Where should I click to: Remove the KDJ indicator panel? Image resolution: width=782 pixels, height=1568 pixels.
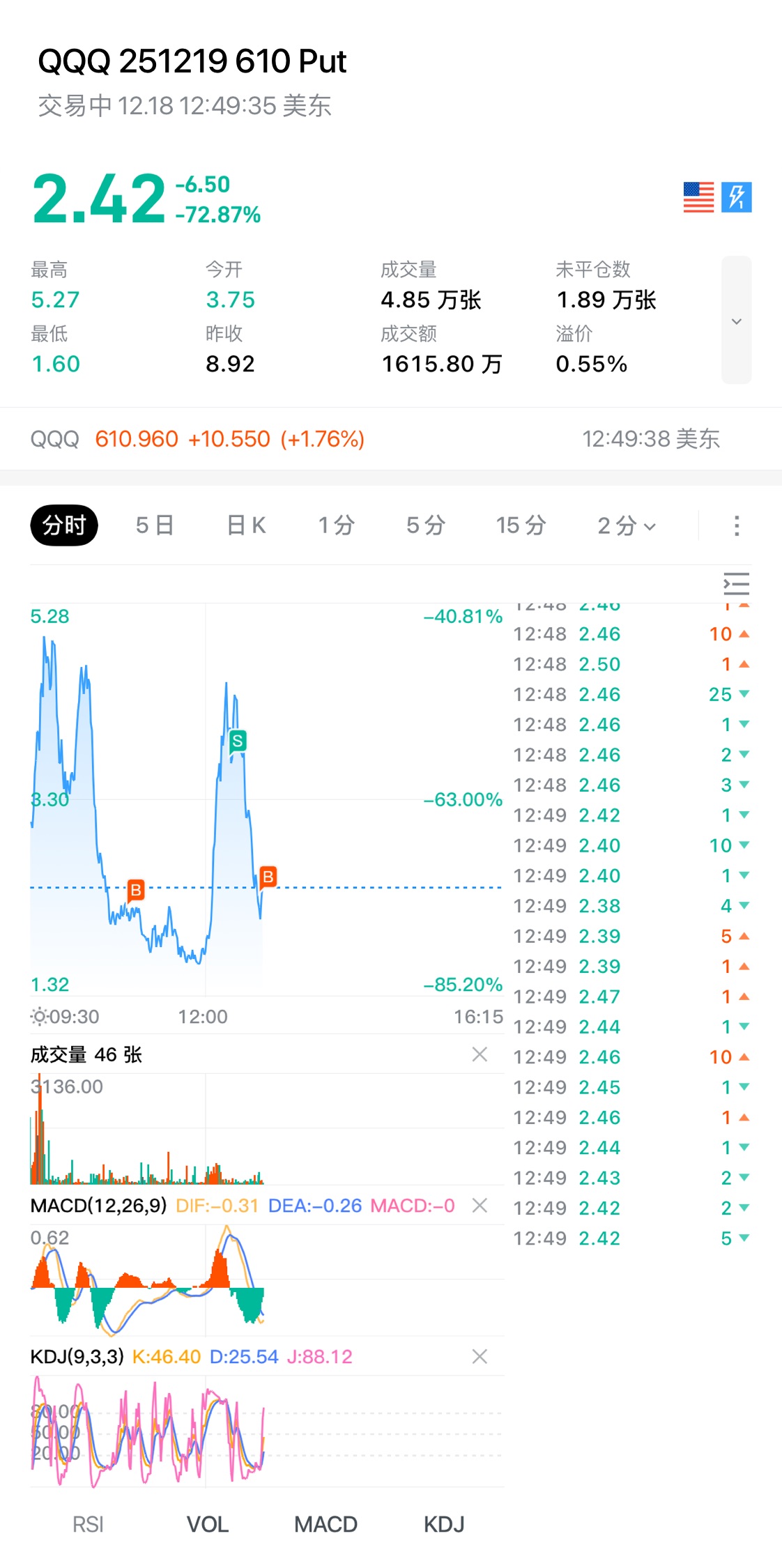pos(480,1356)
